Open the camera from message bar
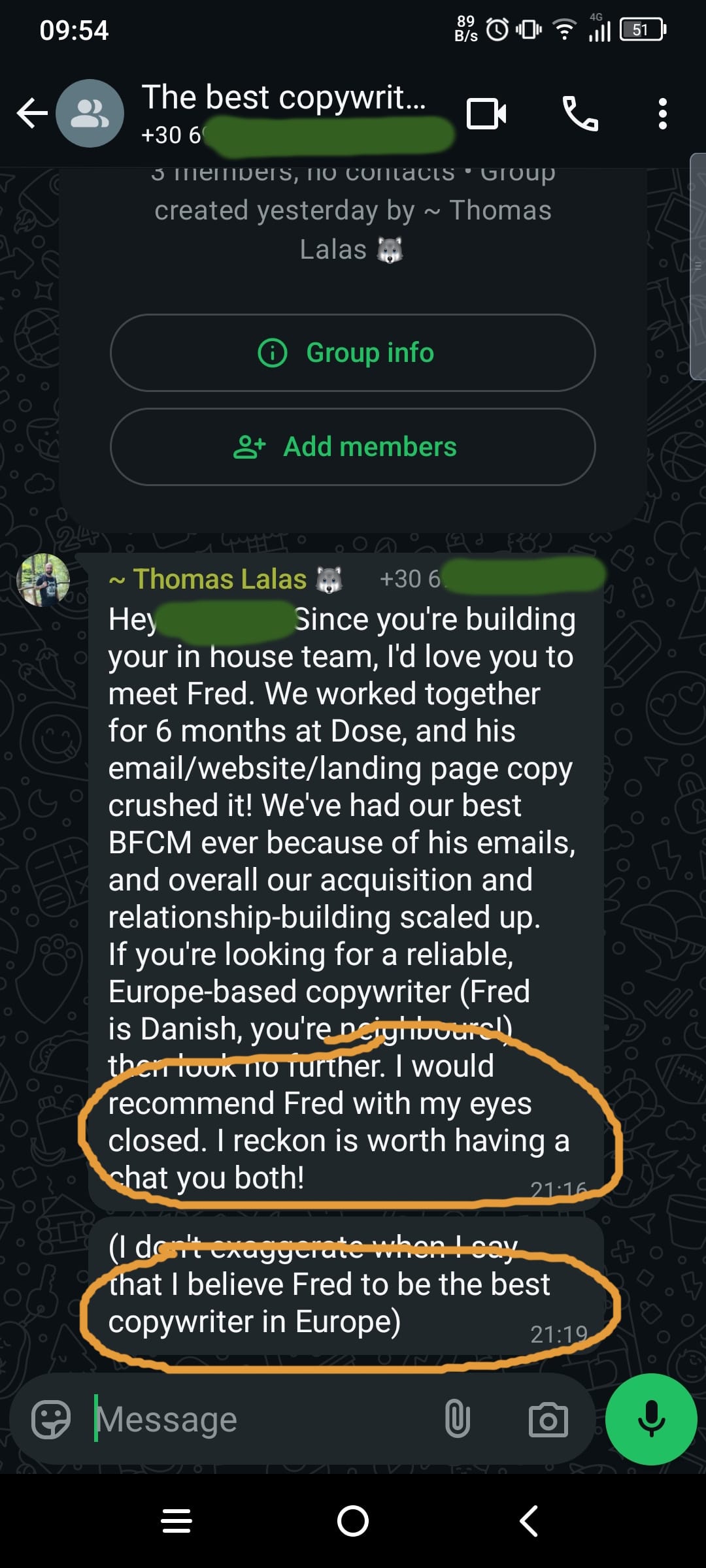The image size is (706, 1568). pyautogui.click(x=548, y=1419)
